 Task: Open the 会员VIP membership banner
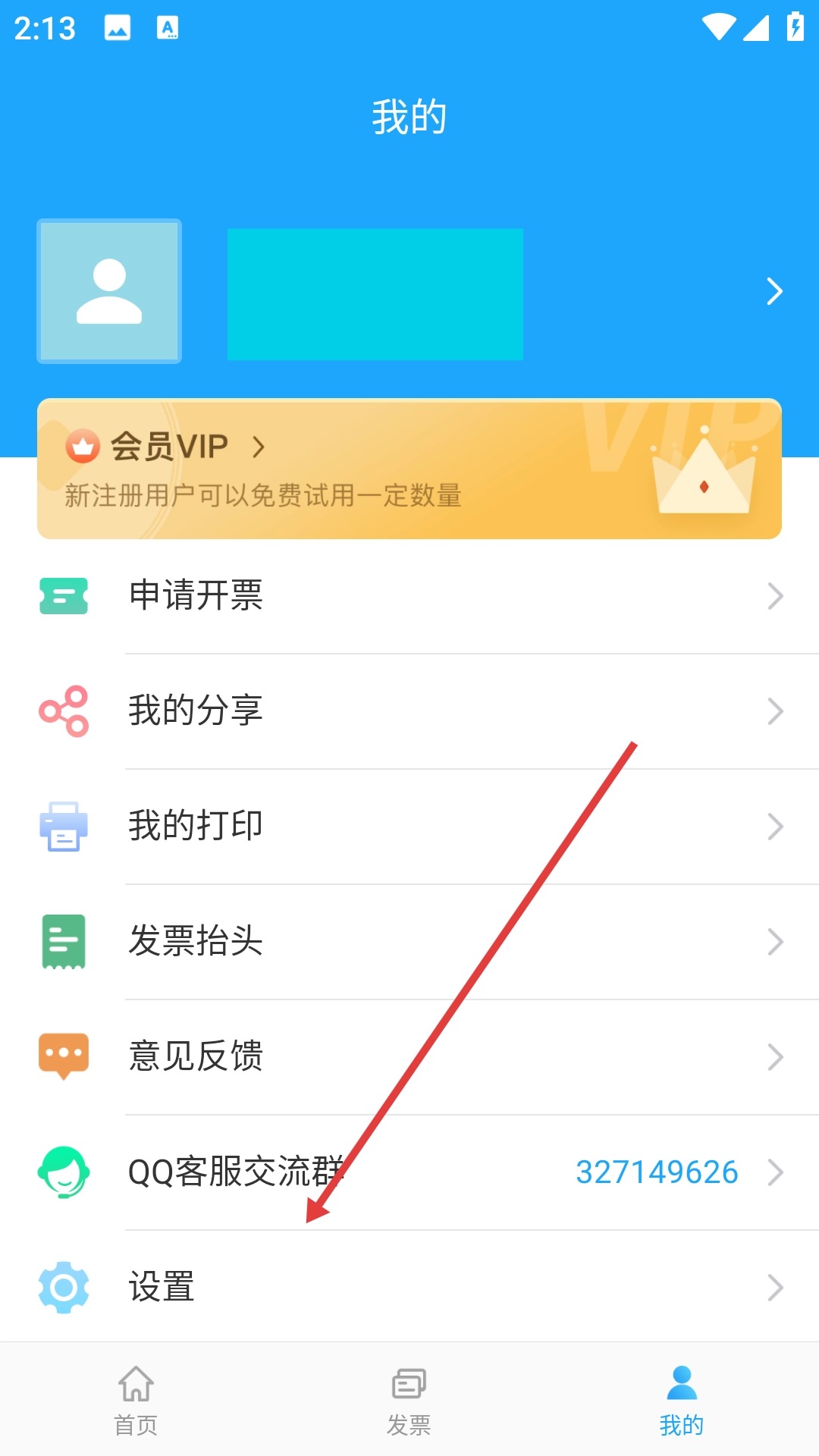tap(409, 469)
